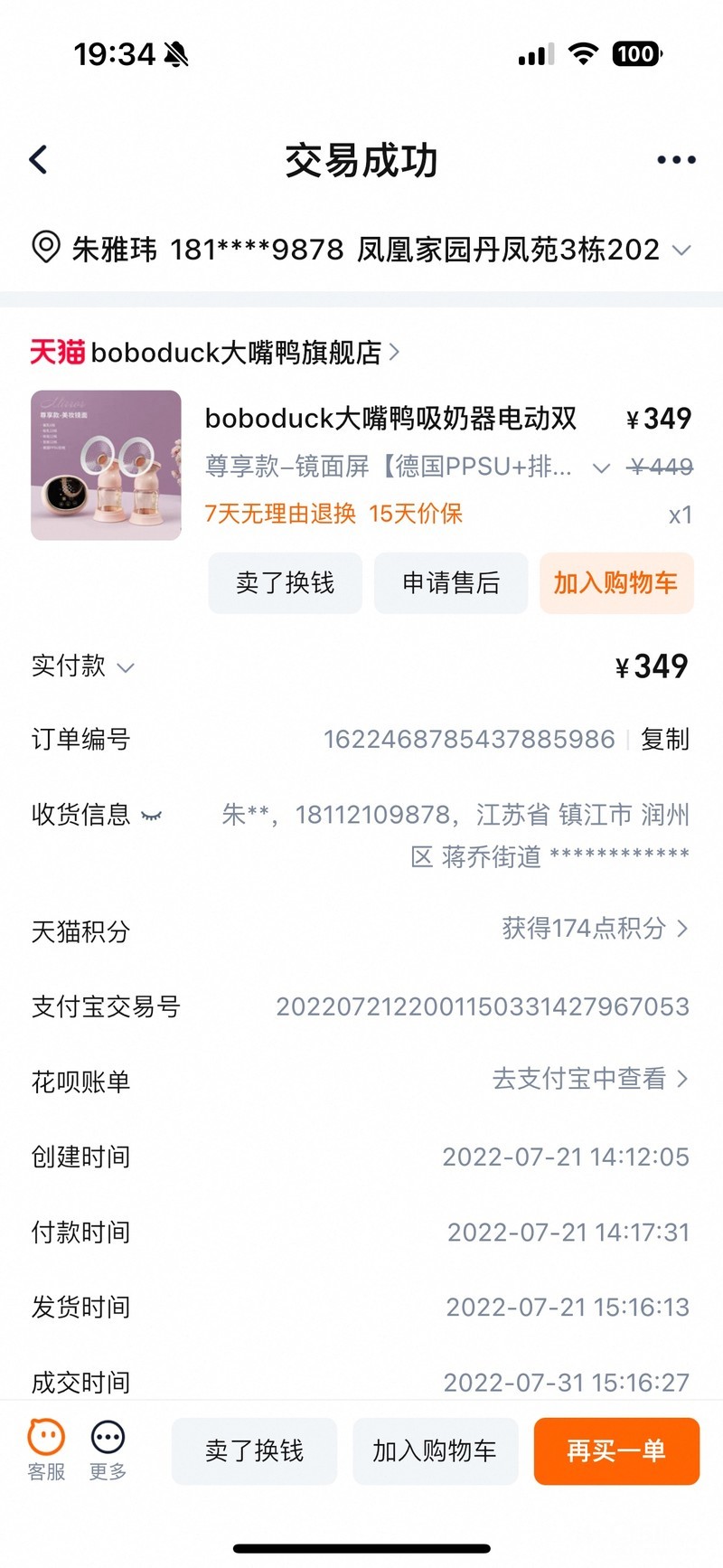Screen dimensions: 723x1568
Task: Expand the product variant 尊享款 details
Action: [x=600, y=468]
